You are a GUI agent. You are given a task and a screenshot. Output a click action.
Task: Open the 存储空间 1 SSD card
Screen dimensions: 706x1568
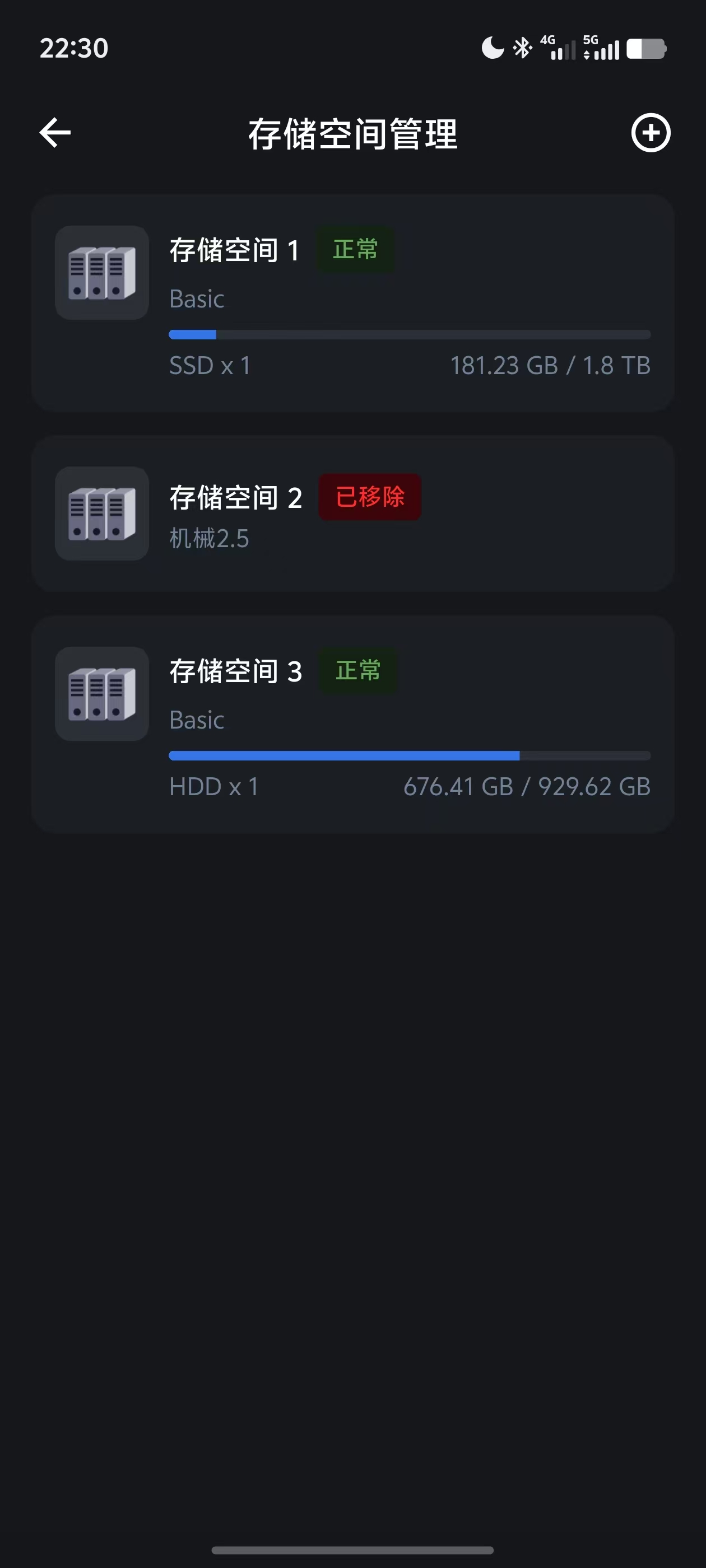tap(352, 303)
